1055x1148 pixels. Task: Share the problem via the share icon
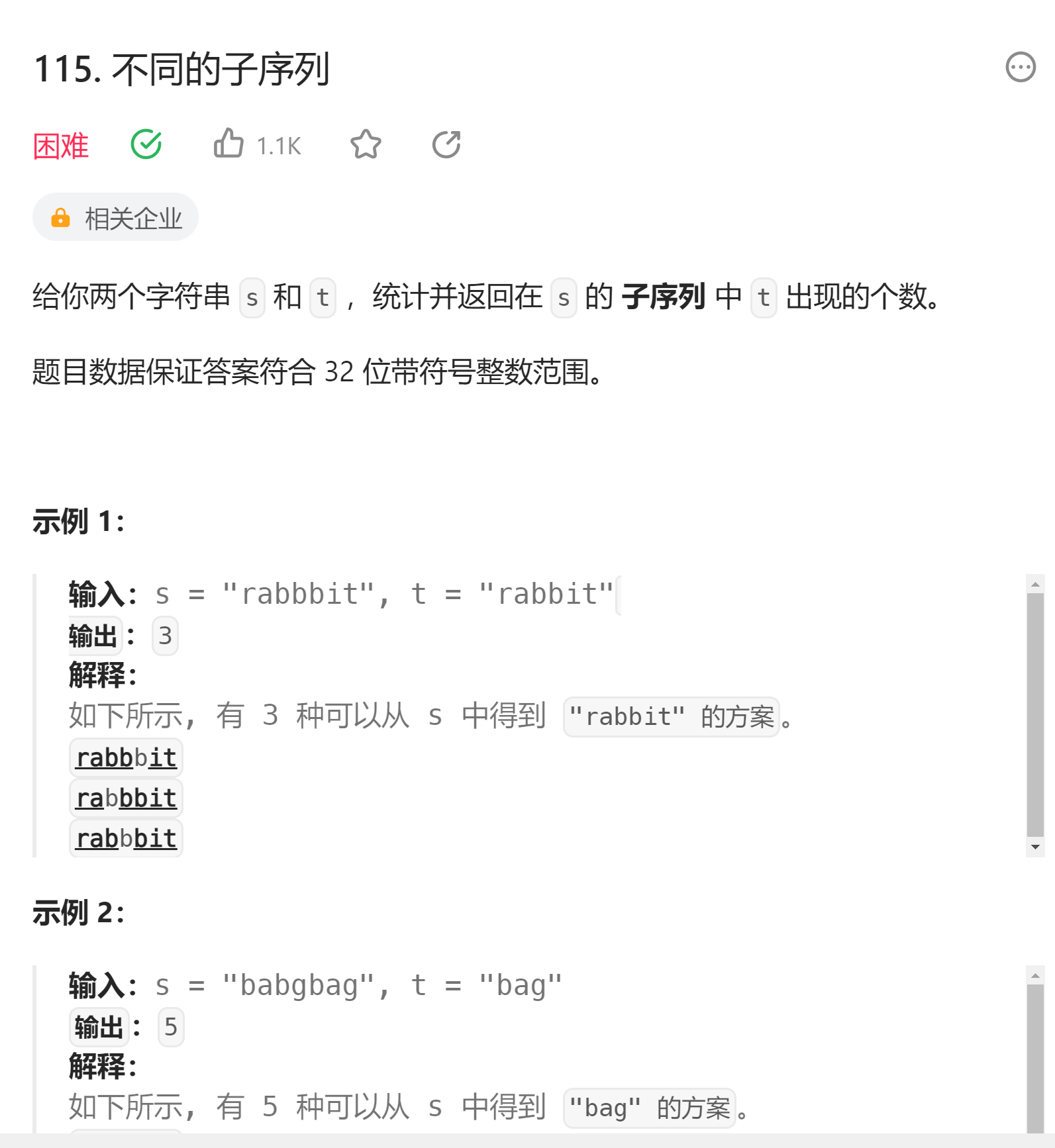446,144
